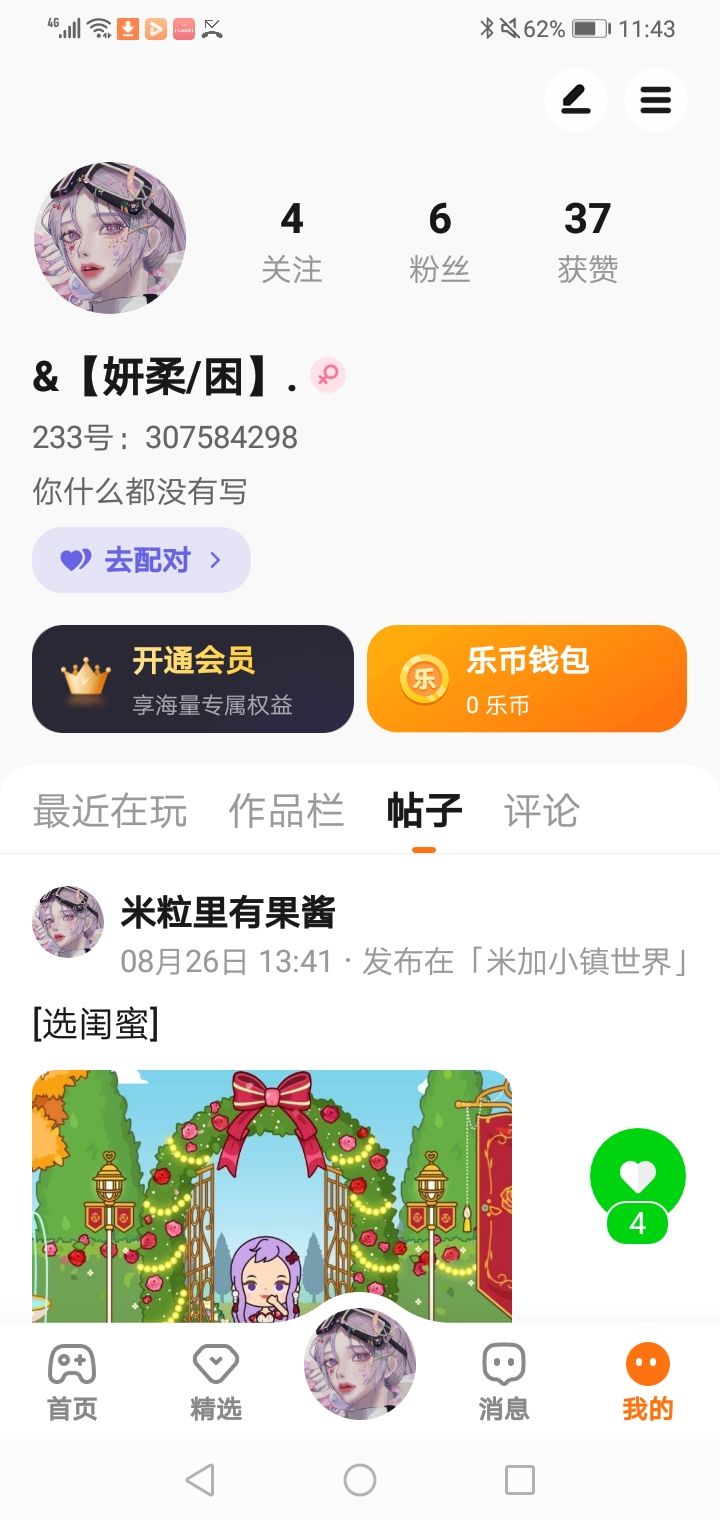
Task: Switch to the 评论 tab
Action: pos(542,810)
